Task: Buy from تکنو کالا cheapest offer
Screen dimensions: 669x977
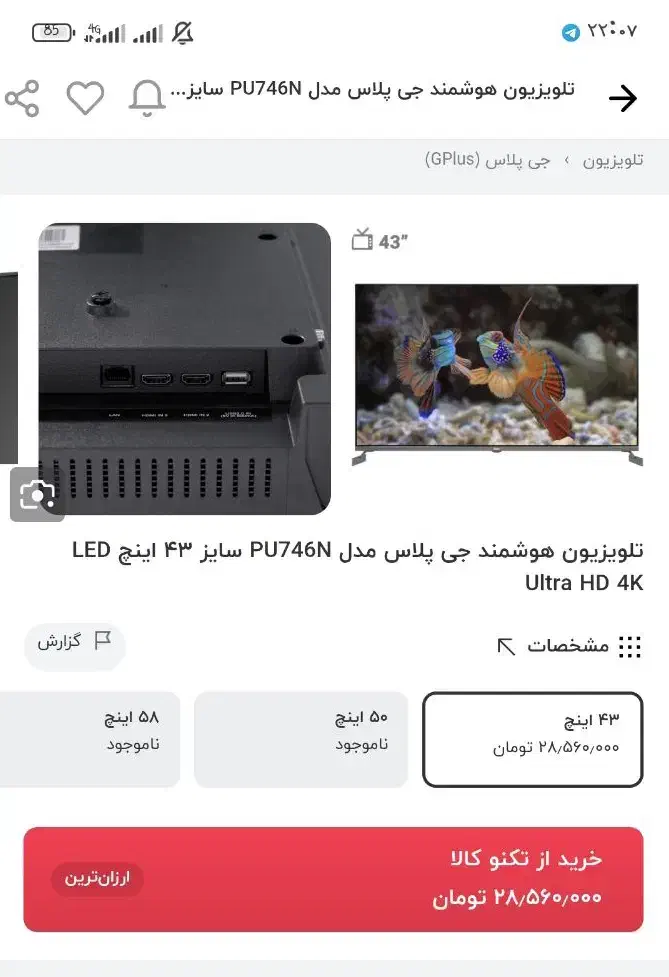Action: click(x=333, y=879)
